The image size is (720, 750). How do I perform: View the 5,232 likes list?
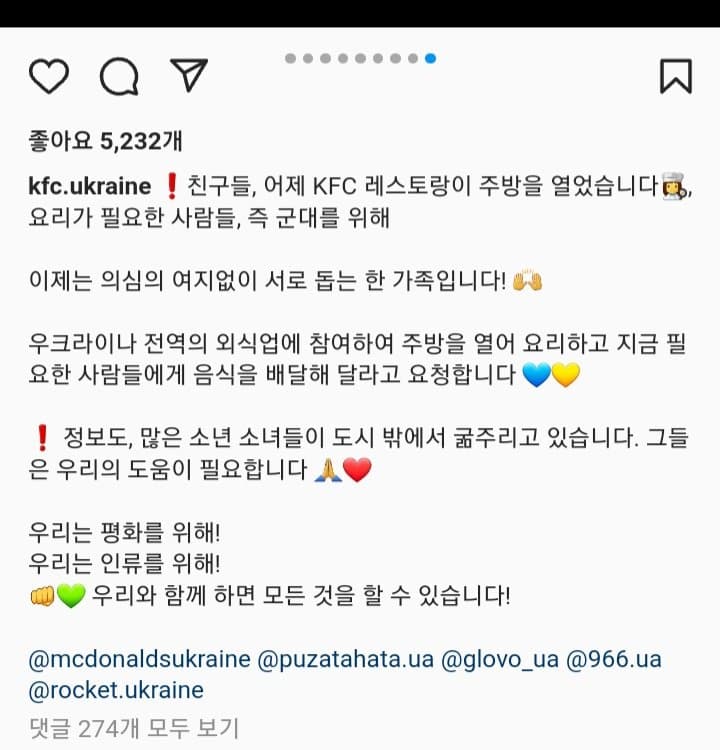pos(105,141)
